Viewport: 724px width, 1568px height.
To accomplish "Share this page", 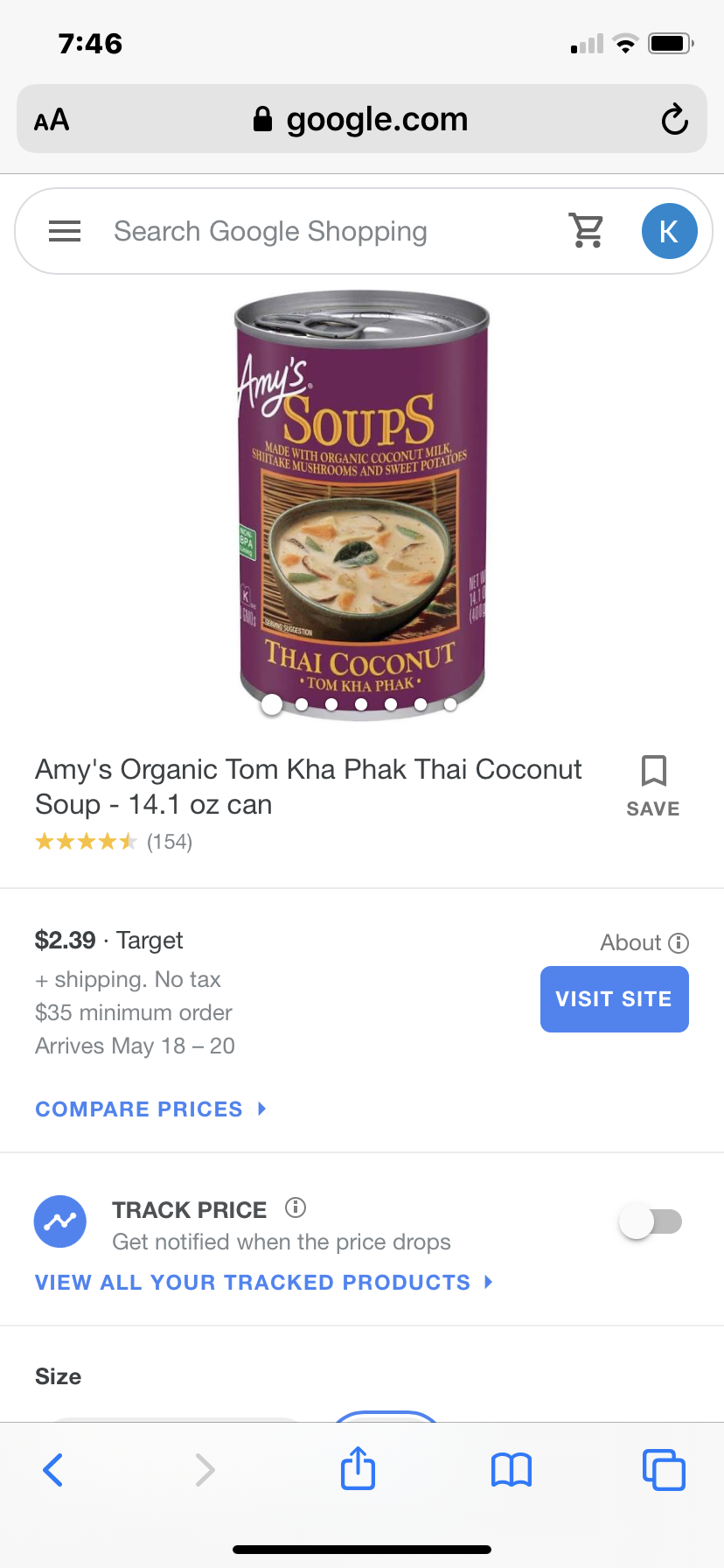I will 358,1468.
